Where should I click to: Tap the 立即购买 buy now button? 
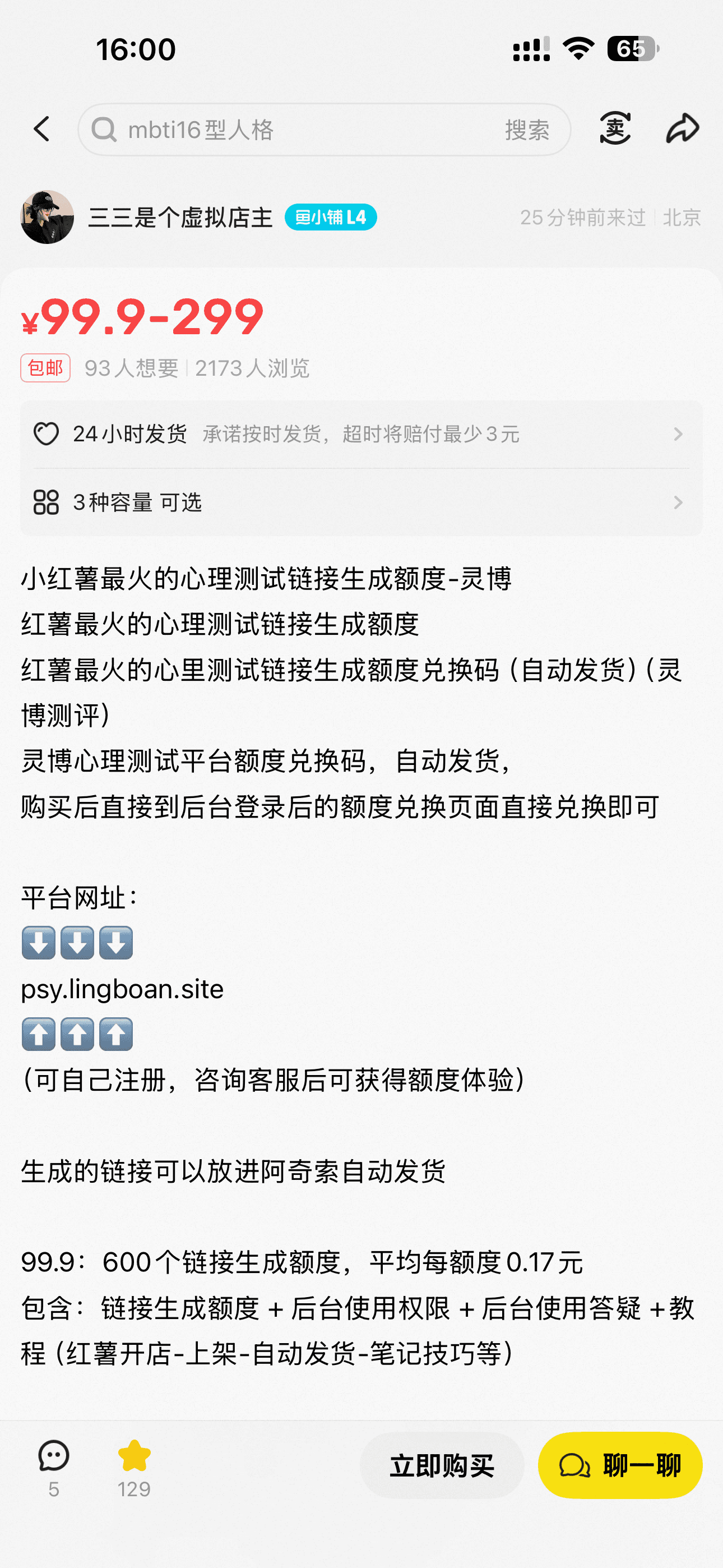coord(442,1465)
